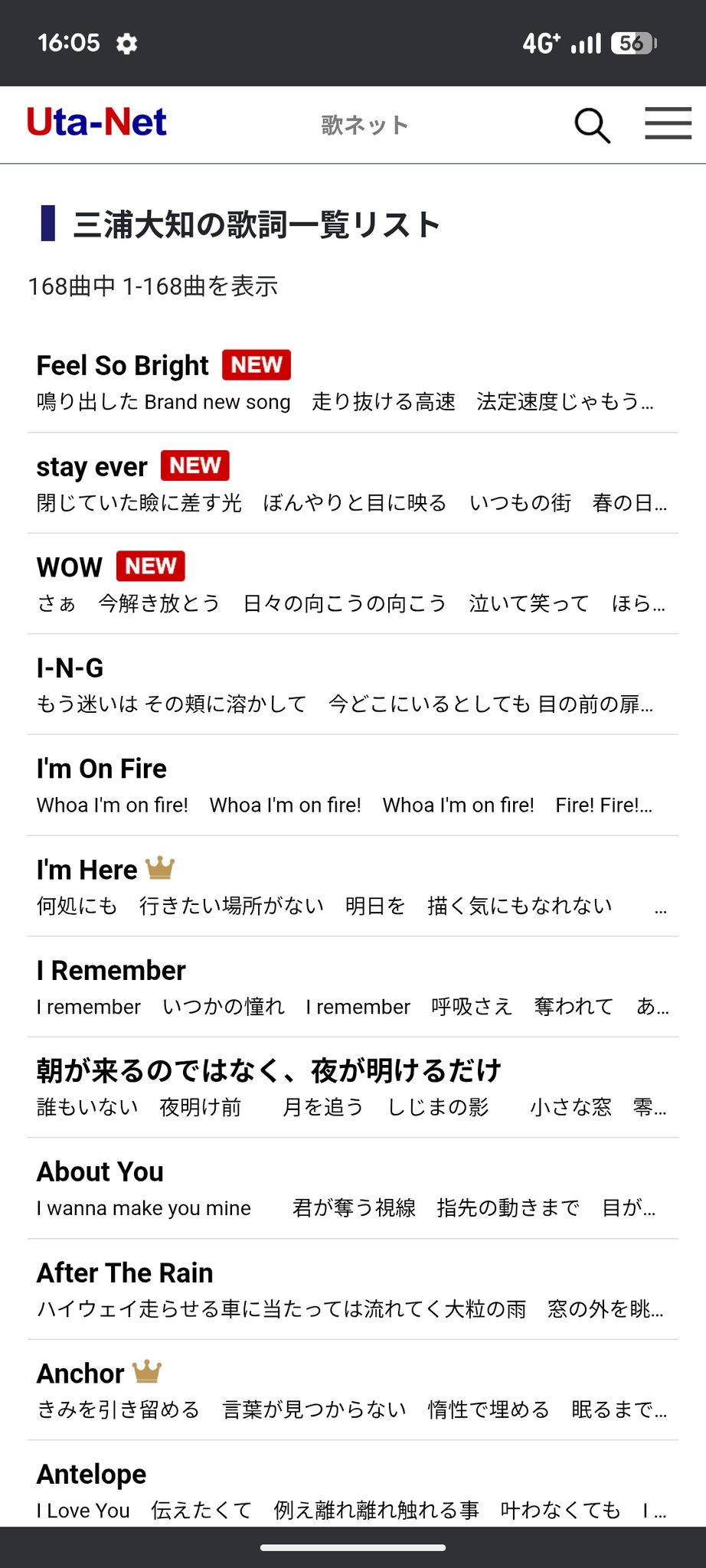This screenshot has height=1568, width=706.
Task: Select the About You song
Action: coord(100,1172)
